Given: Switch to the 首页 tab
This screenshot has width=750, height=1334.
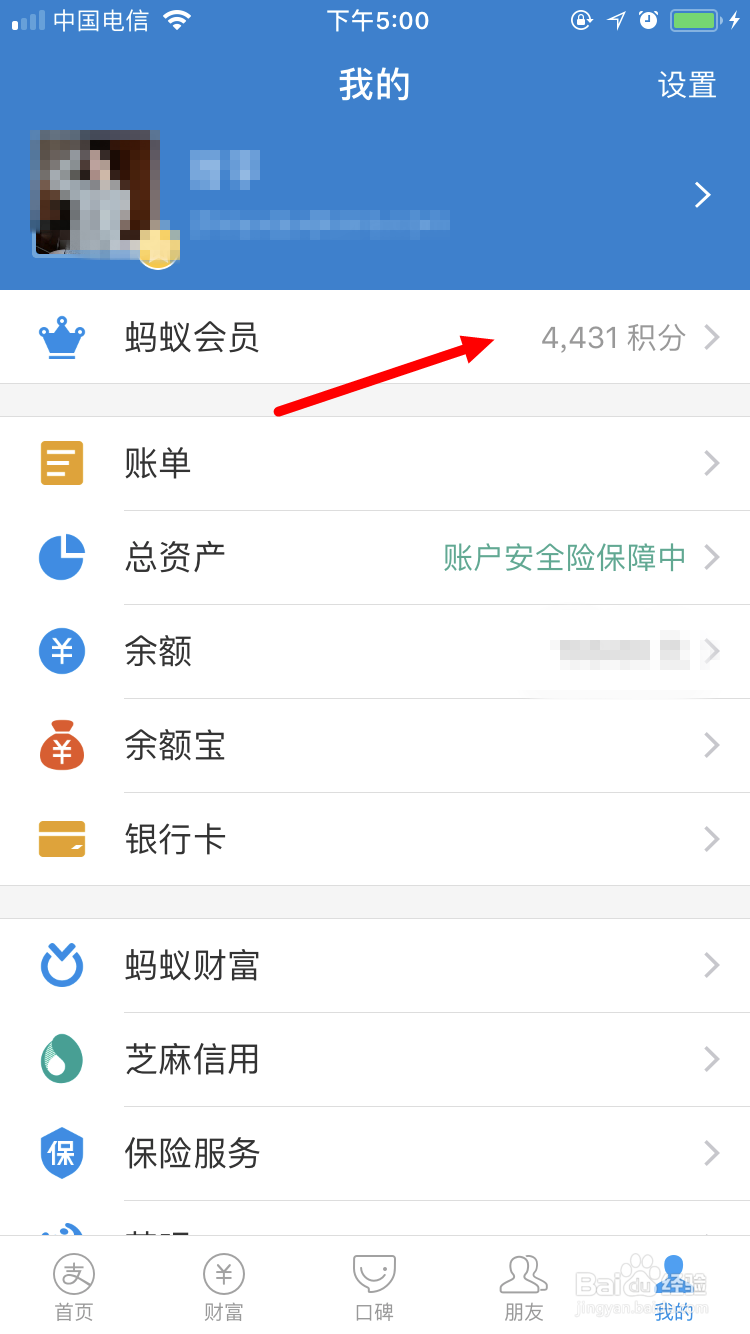Looking at the screenshot, I should tap(73, 1285).
